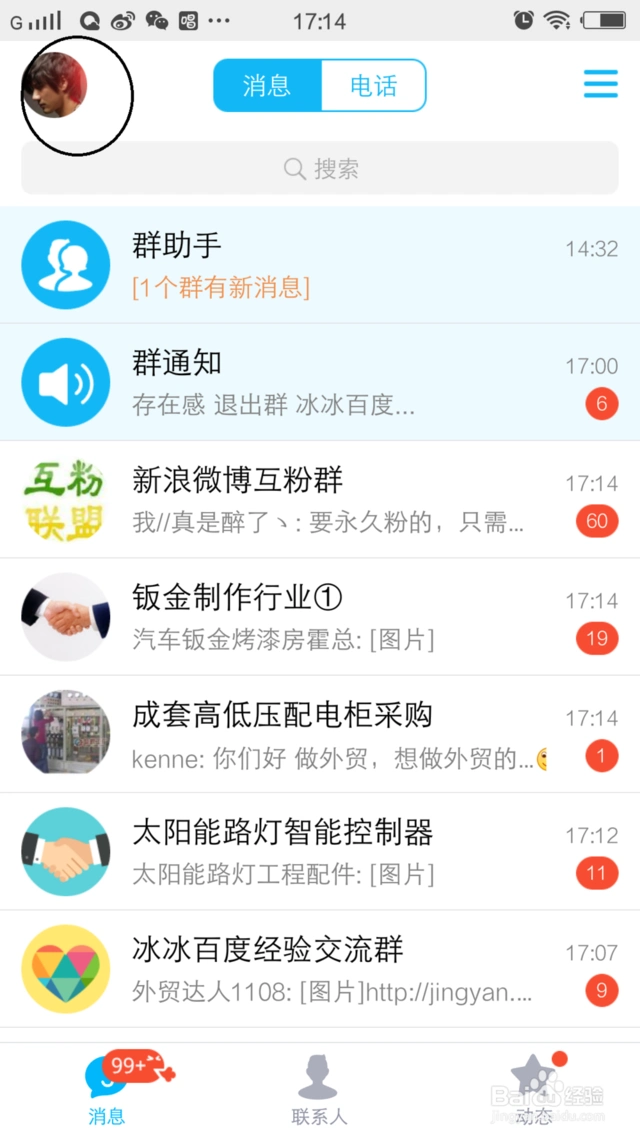This screenshot has width=640, height=1138.
Task: Switch to the 动态 tab
Action: click(x=533, y=1090)
